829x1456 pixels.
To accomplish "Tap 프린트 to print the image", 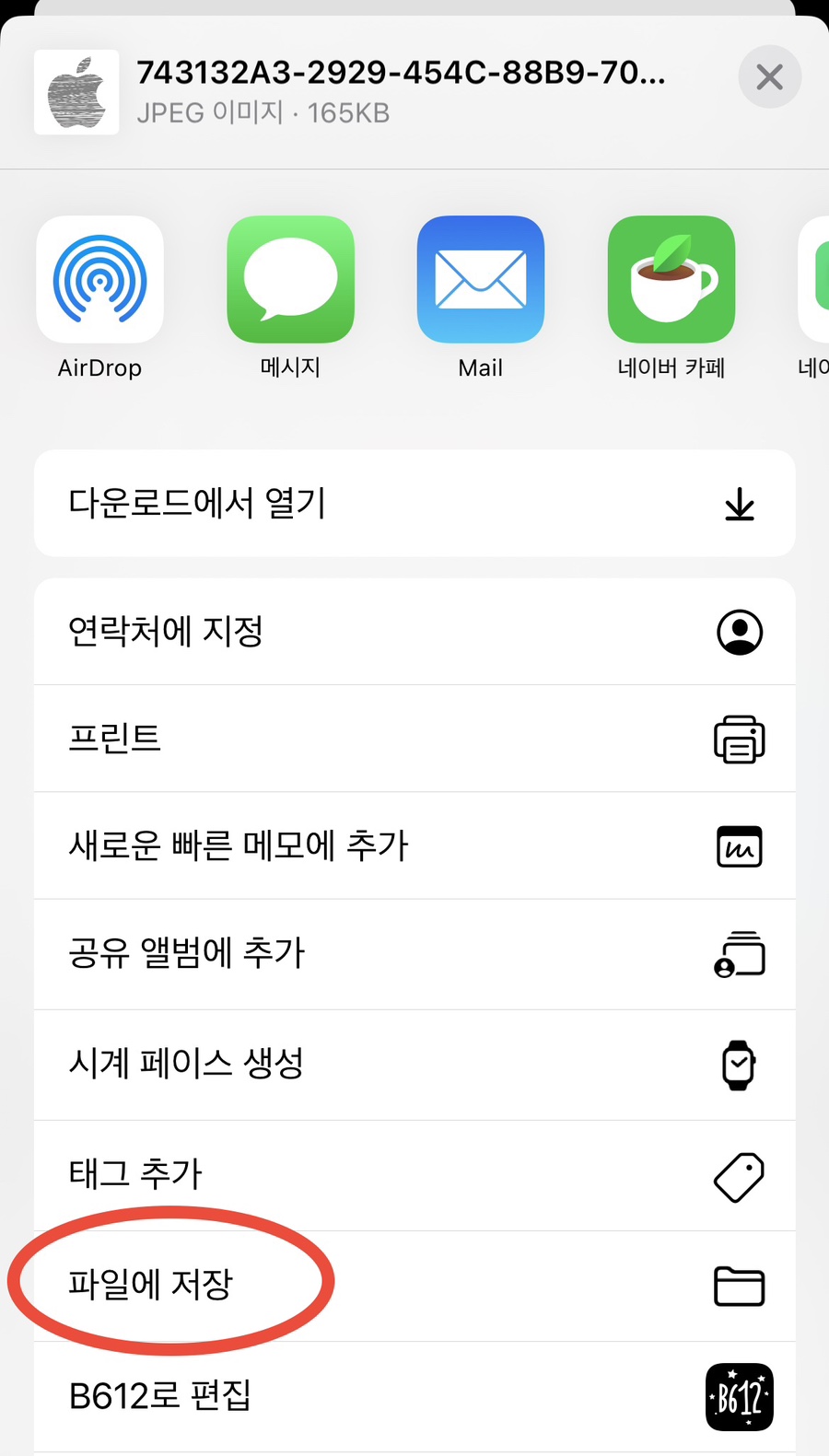I will coord(414,739).
